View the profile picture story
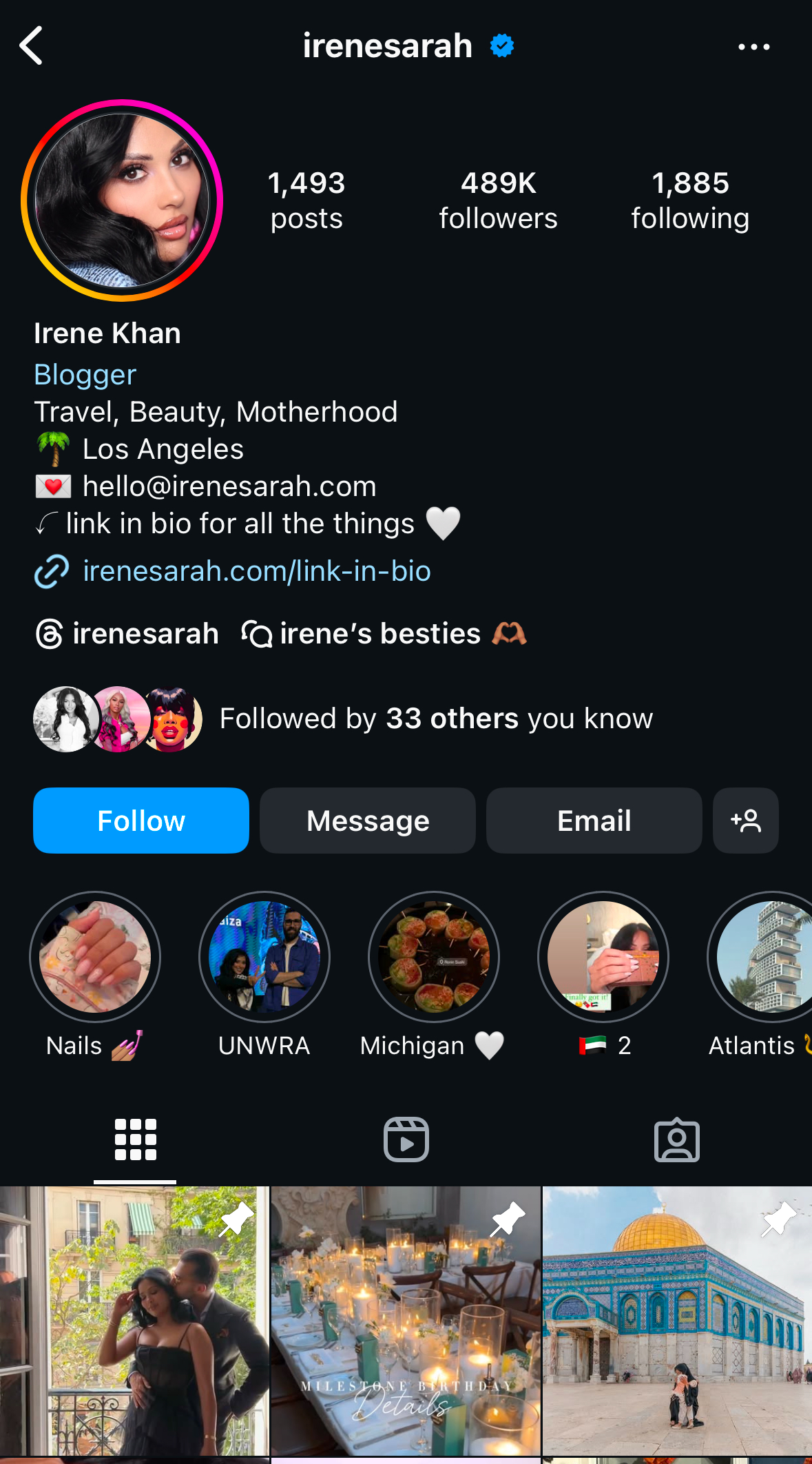This screenshot has height=1464, width=812. click(122, 200)
